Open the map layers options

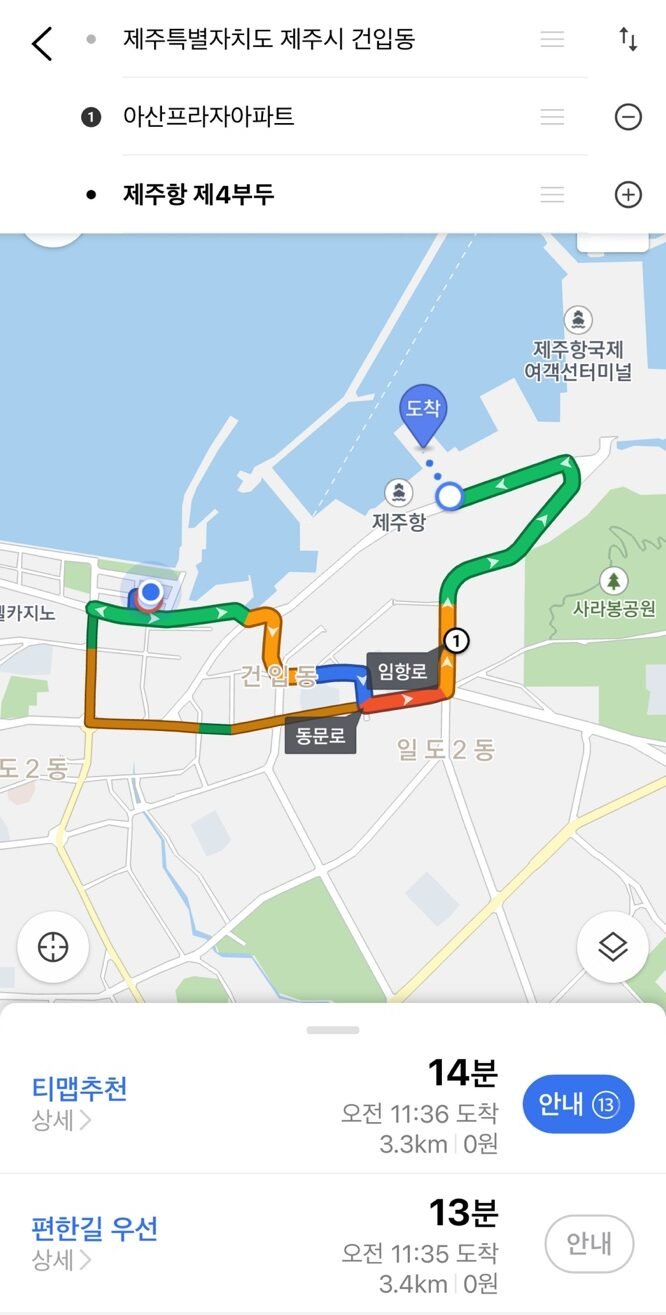(612, 948)
